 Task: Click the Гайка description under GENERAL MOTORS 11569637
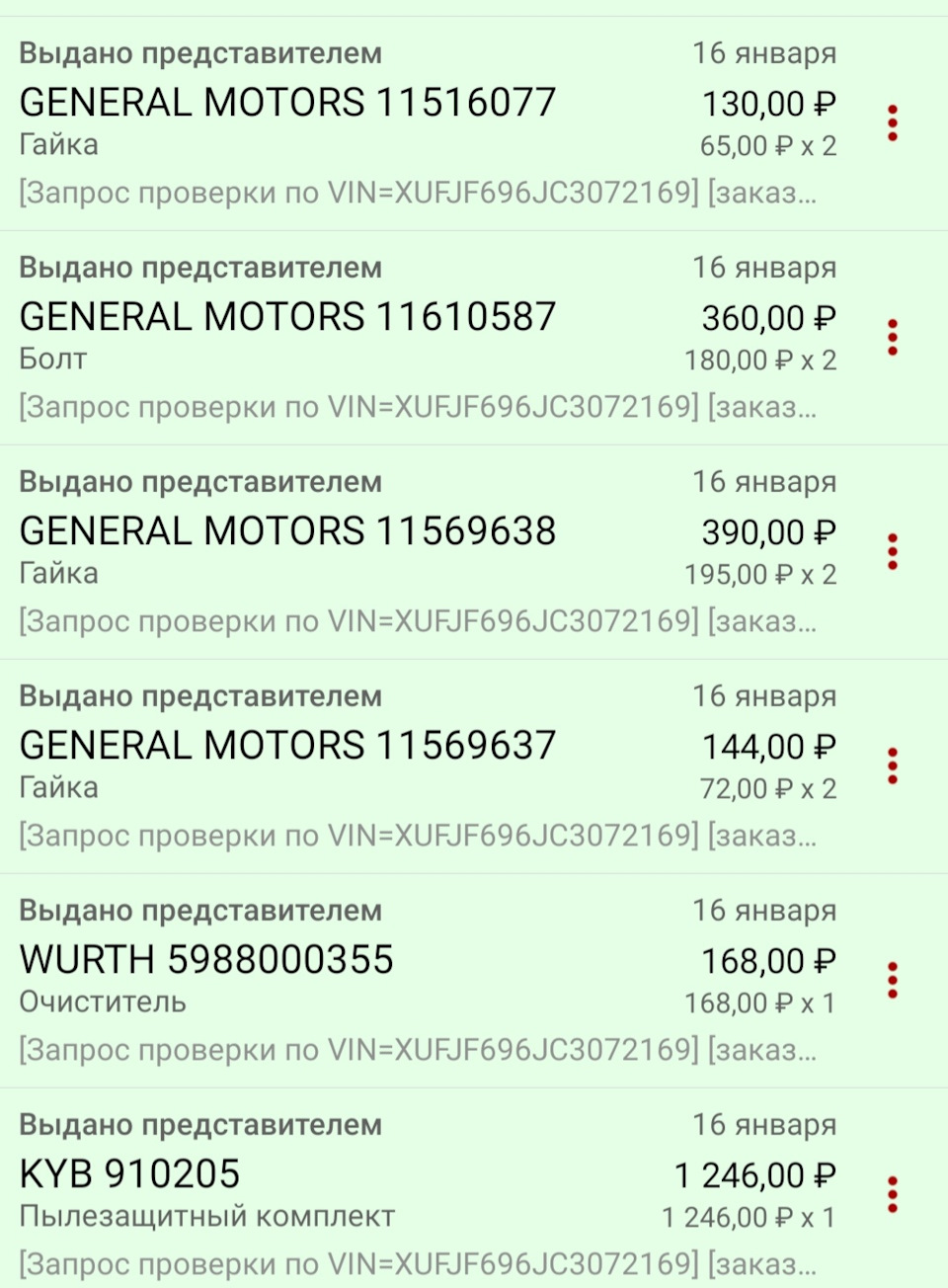tap(58, 787)
